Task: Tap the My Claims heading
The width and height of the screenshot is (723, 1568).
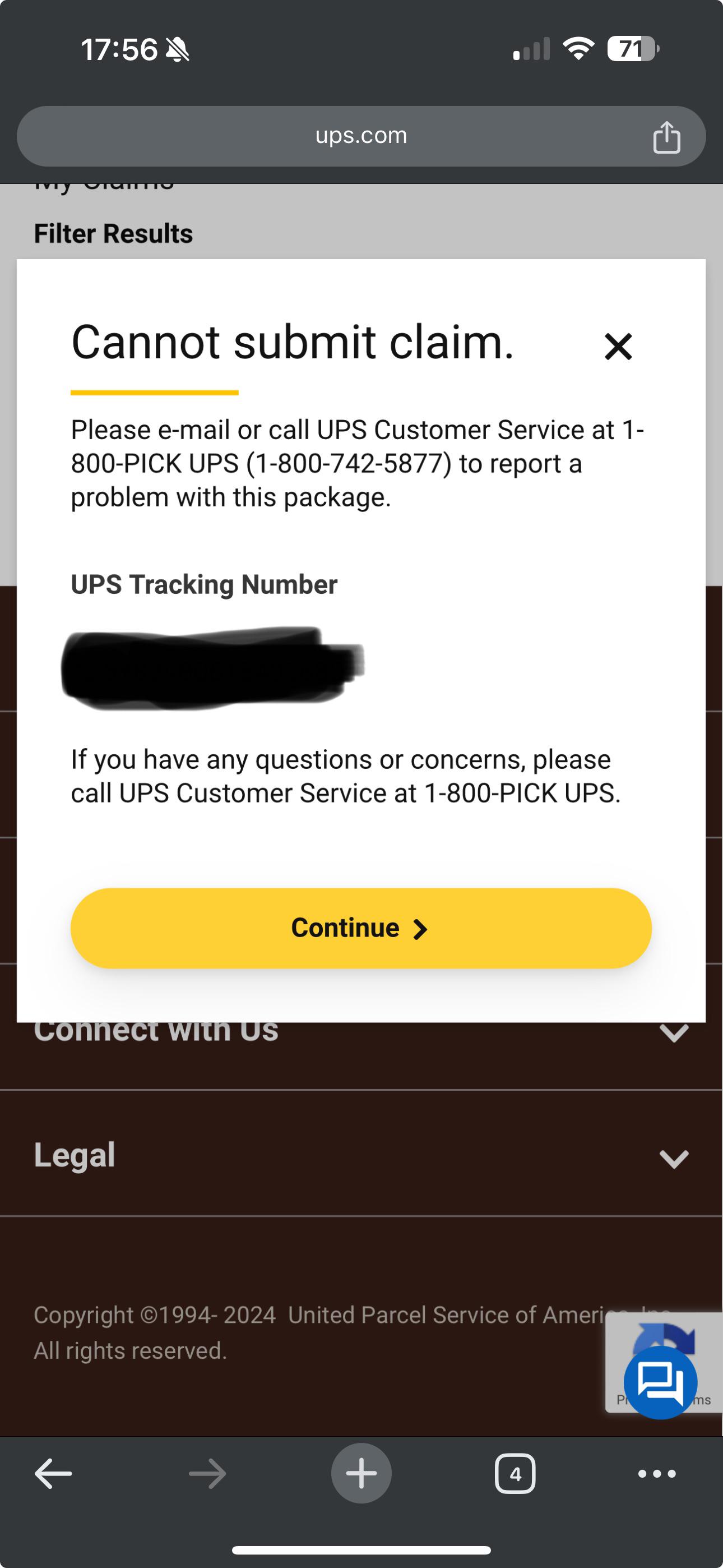Action: click(104, 183)
